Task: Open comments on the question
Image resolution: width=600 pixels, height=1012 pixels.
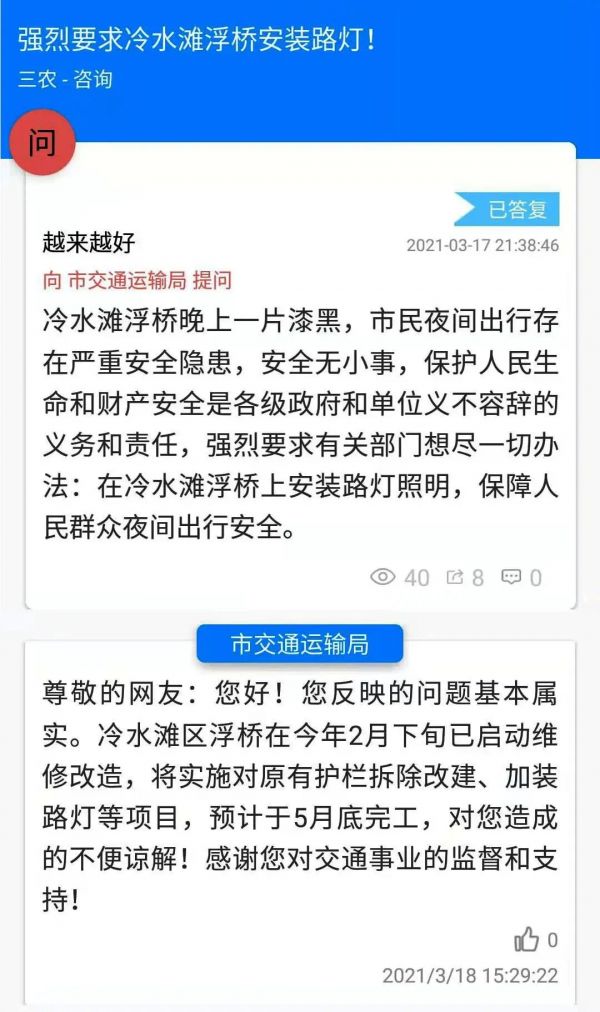Action: tap(512, 577)
